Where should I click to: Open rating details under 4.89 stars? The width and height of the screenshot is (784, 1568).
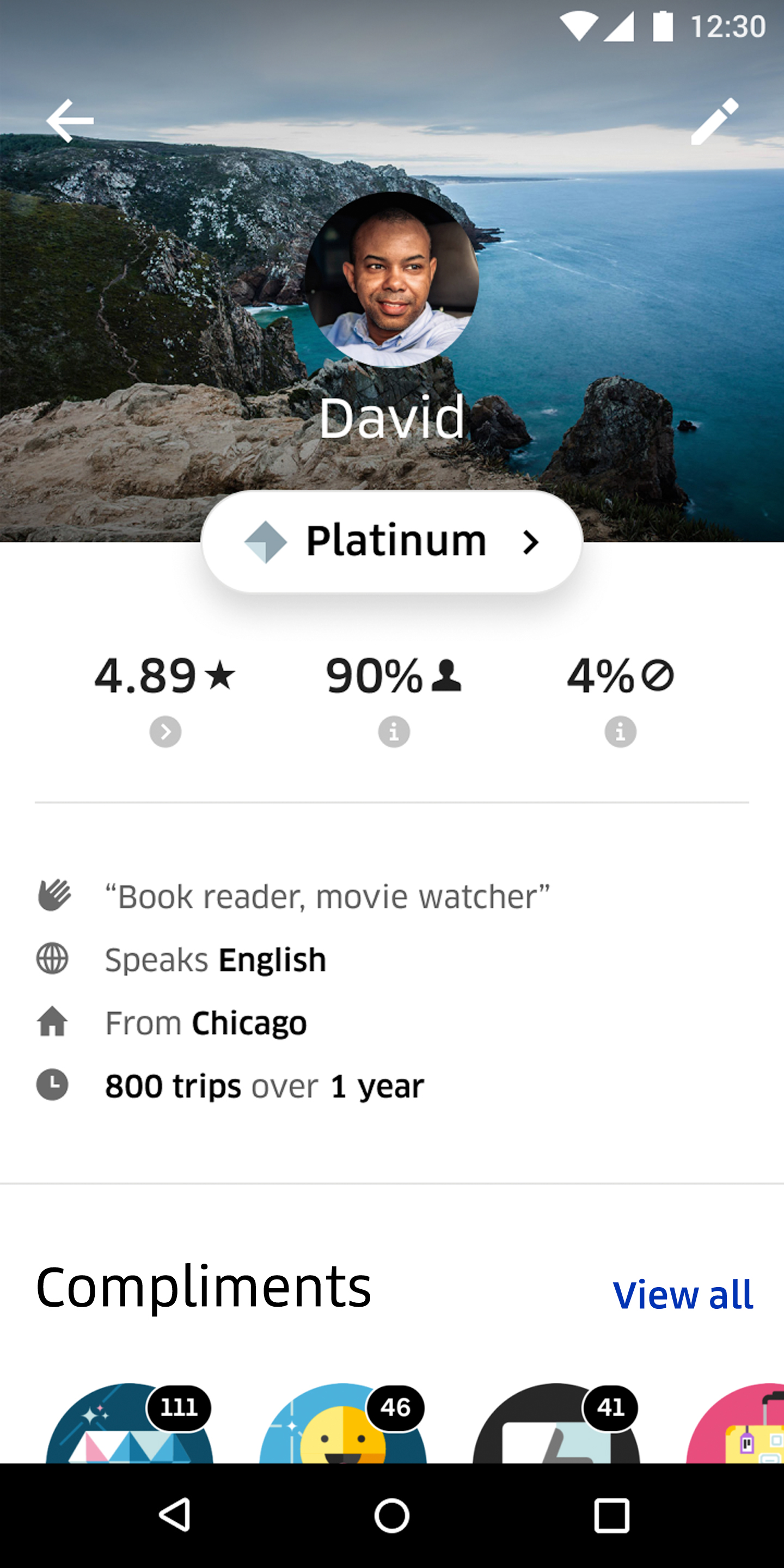(166, 732)
